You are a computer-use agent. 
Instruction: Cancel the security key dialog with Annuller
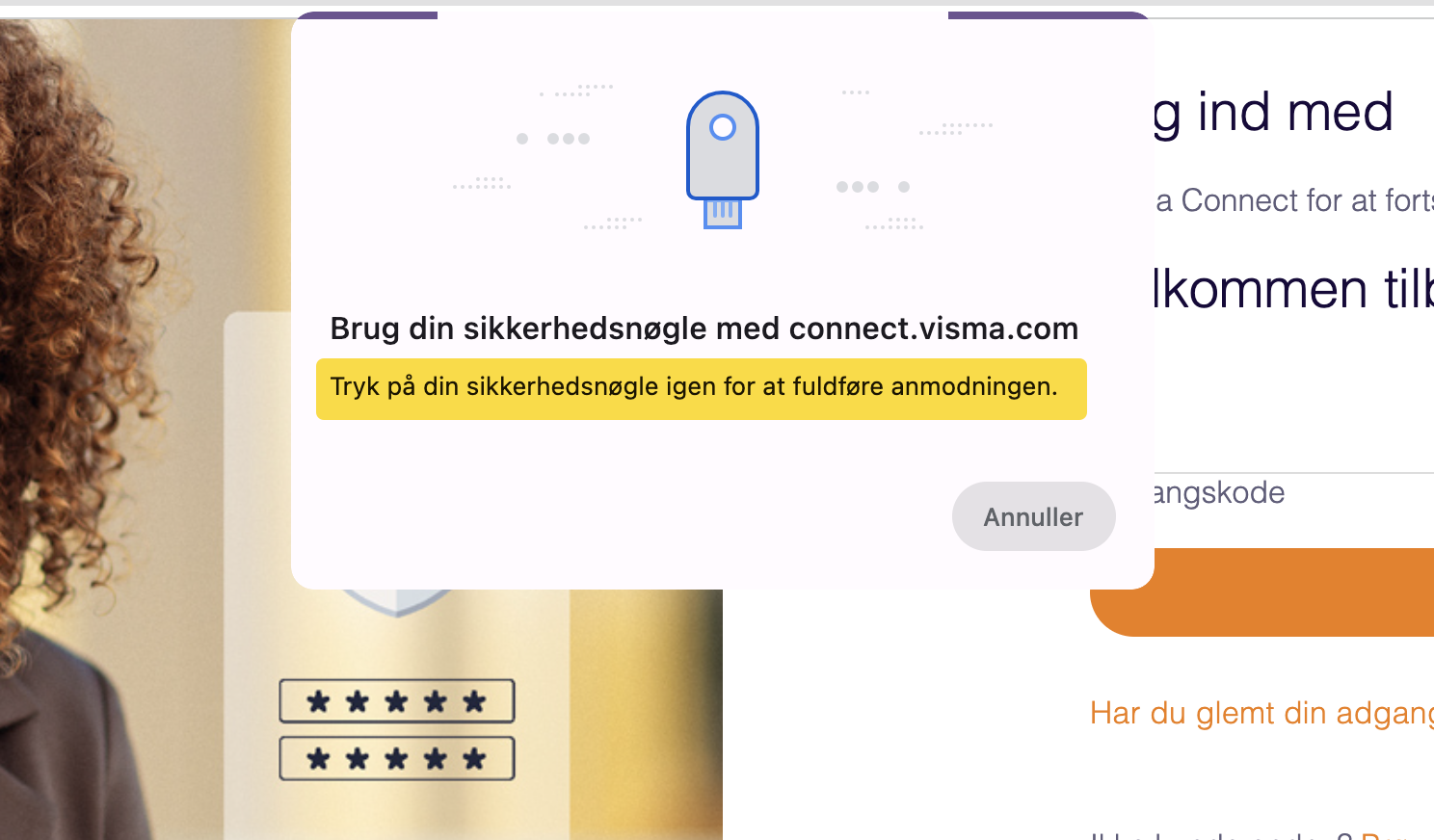coord(1033,517)
